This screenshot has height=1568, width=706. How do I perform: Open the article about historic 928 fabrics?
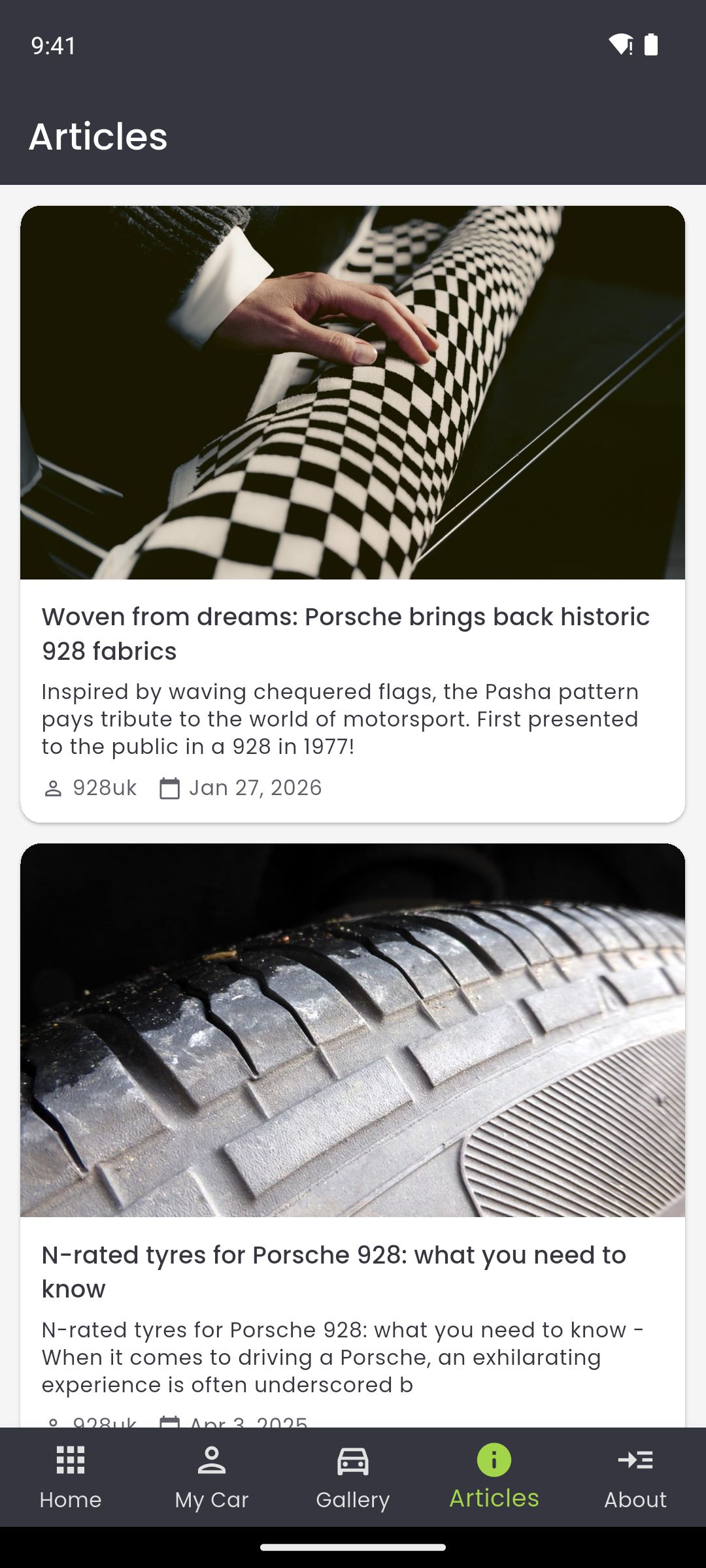click(x=346, y=634)
